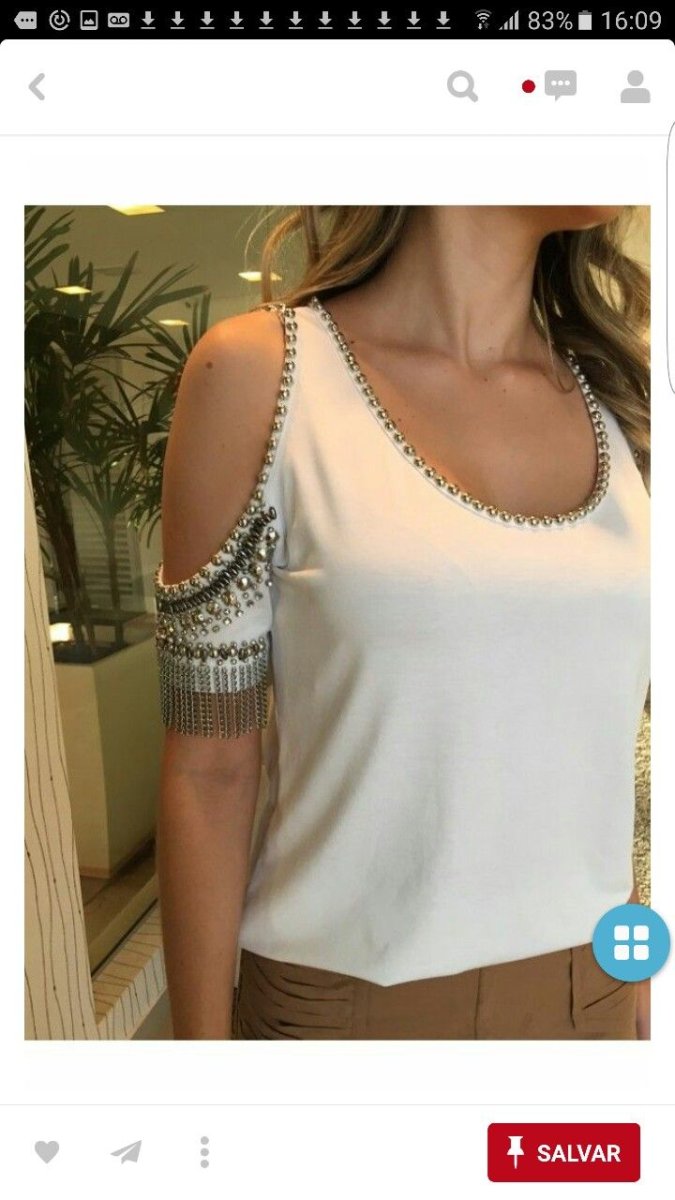The height and width of the screenshot is (1200, 675).
Task: Tap the blue grid floating button
Action: (631, 942)
